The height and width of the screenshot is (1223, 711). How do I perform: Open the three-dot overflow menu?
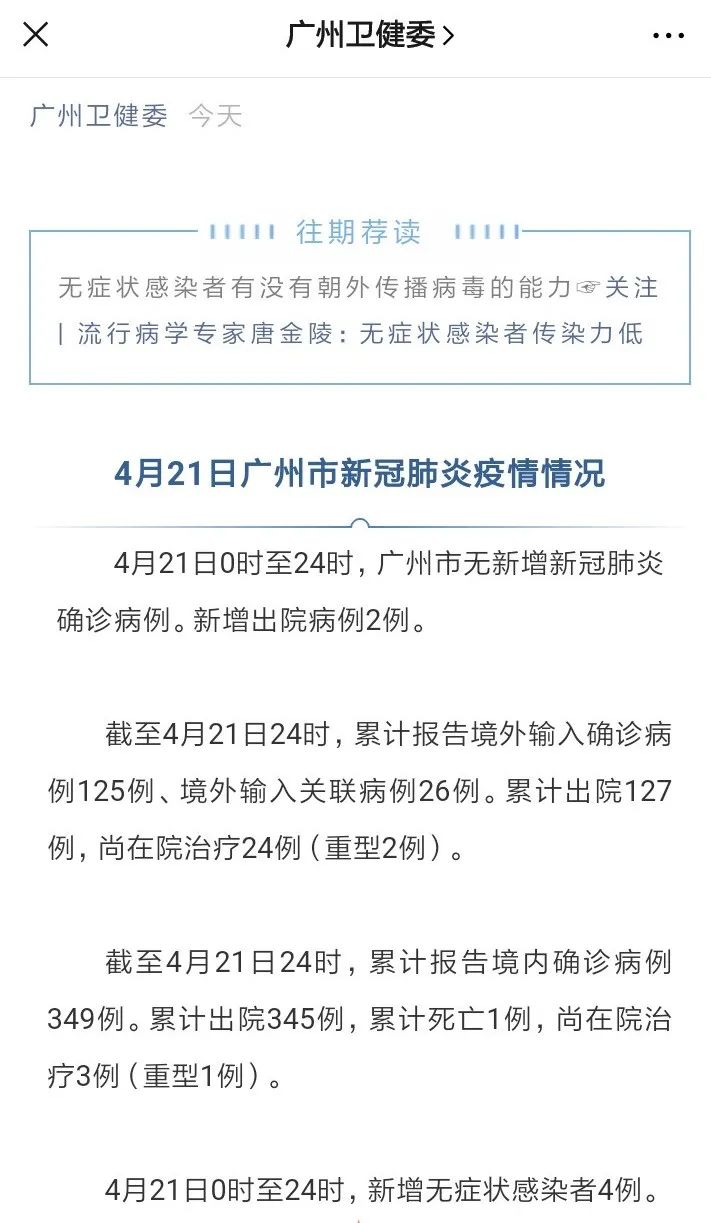click(668, 36)
